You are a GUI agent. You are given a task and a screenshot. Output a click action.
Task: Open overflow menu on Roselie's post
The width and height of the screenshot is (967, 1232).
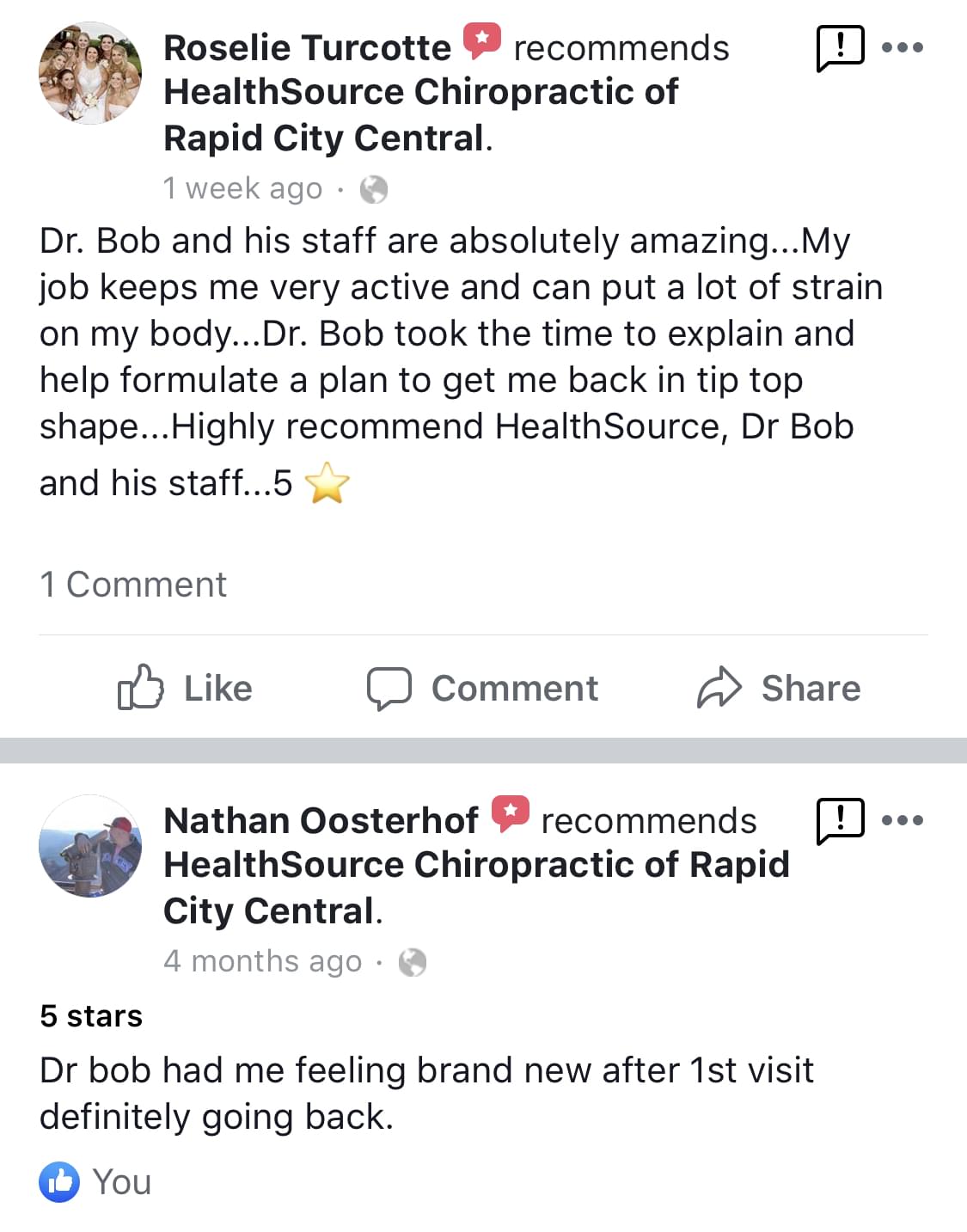(903, 47)
